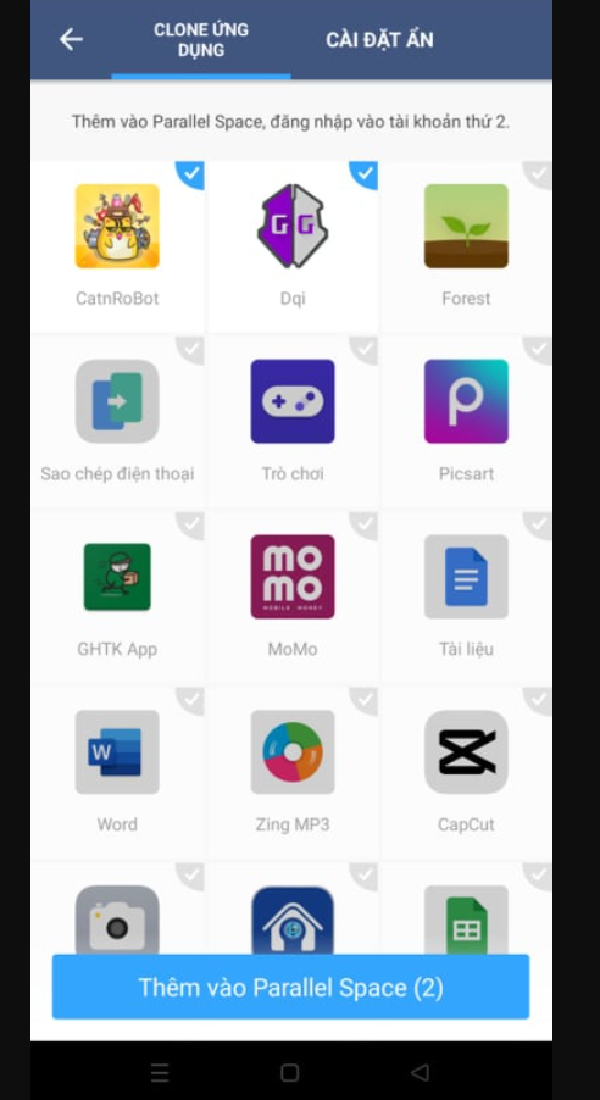Select the Clone ứng dụng tab
The image size is (600, 1100).
[202, 40]
